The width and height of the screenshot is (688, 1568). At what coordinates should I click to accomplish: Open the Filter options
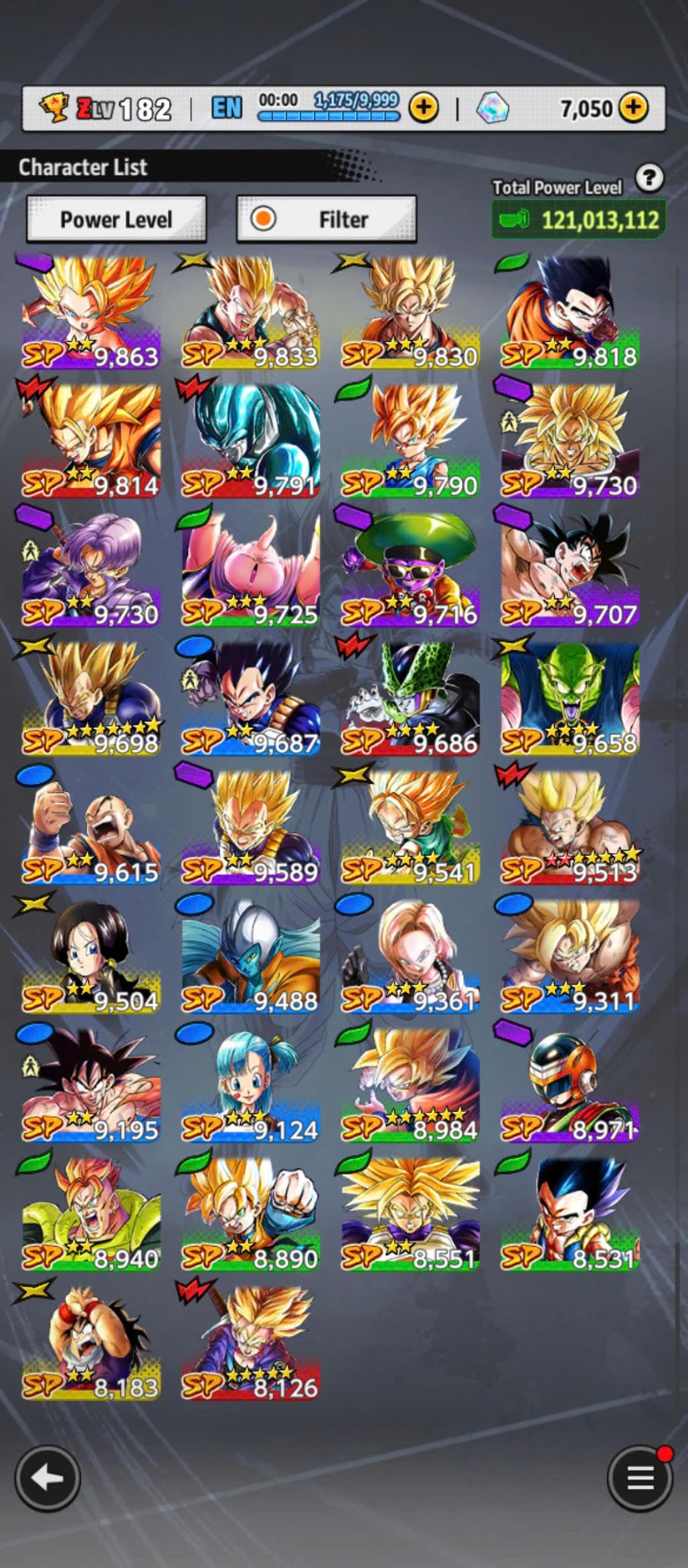(x=327, y=219)
